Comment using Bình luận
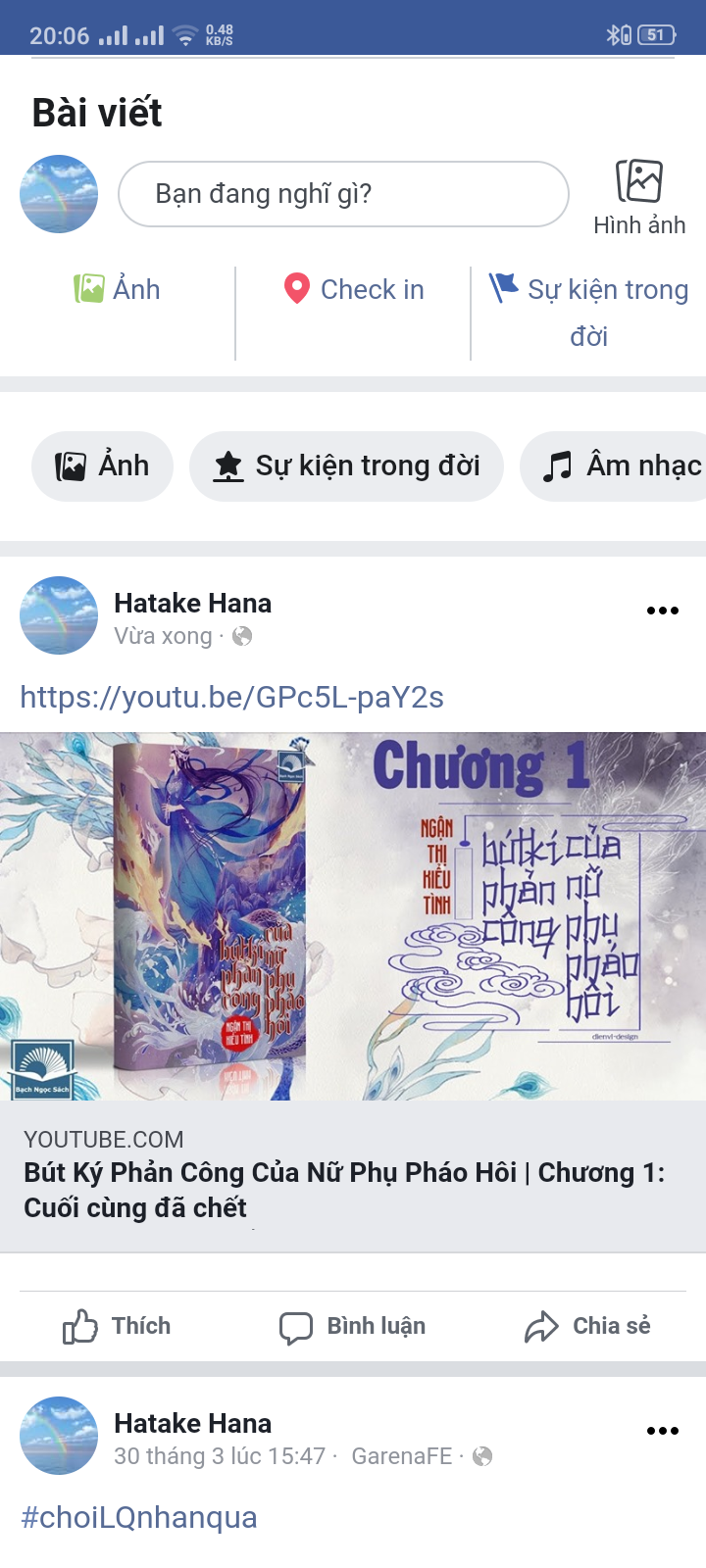706x1568 pixels. click(353, 1326)
